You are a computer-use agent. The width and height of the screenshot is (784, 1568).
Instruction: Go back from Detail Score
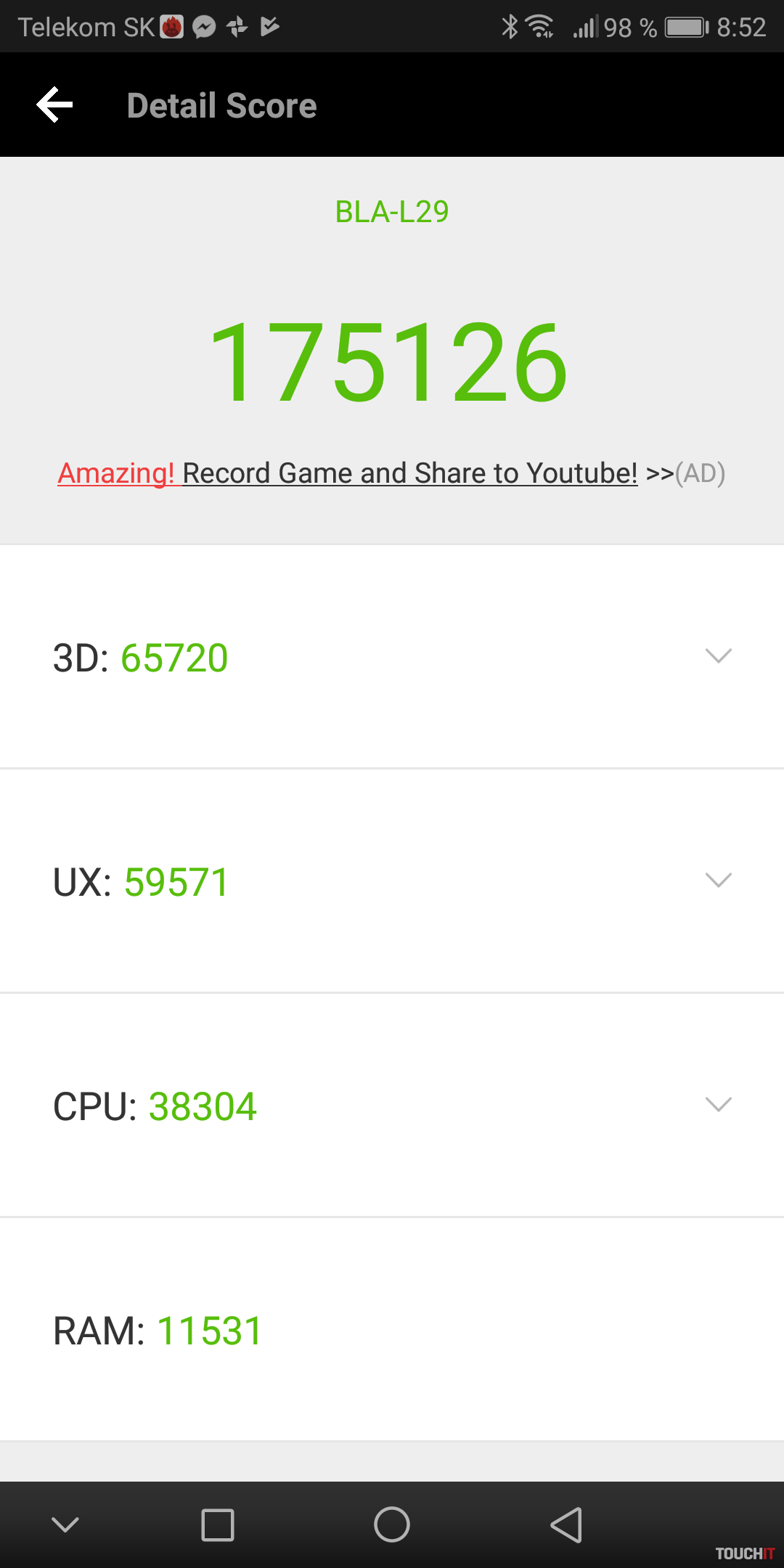click(x=55, y=105)
